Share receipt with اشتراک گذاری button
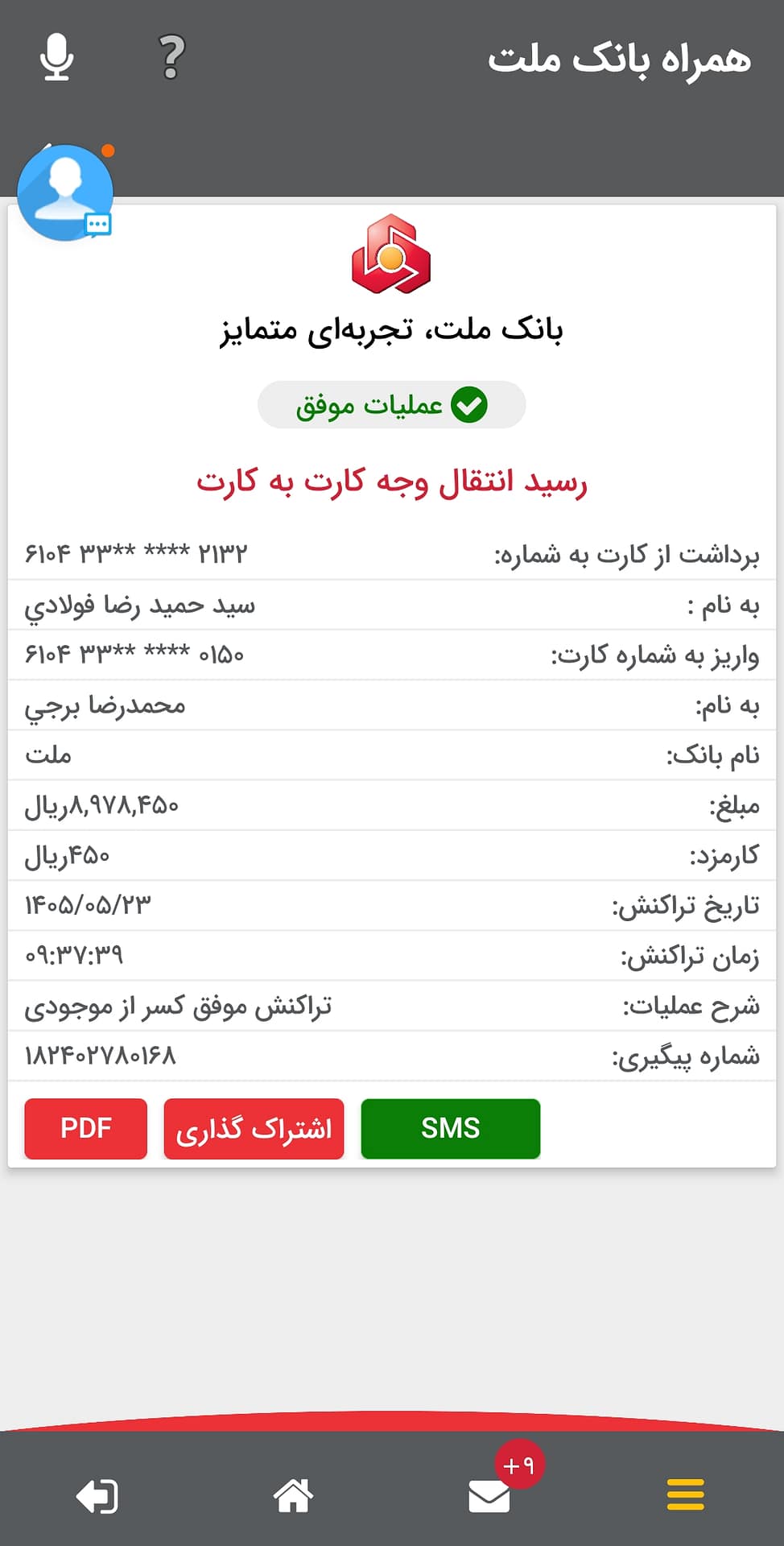This screenshot has width=784, height=1546. pyautogui.click(x=254, y=1128)
